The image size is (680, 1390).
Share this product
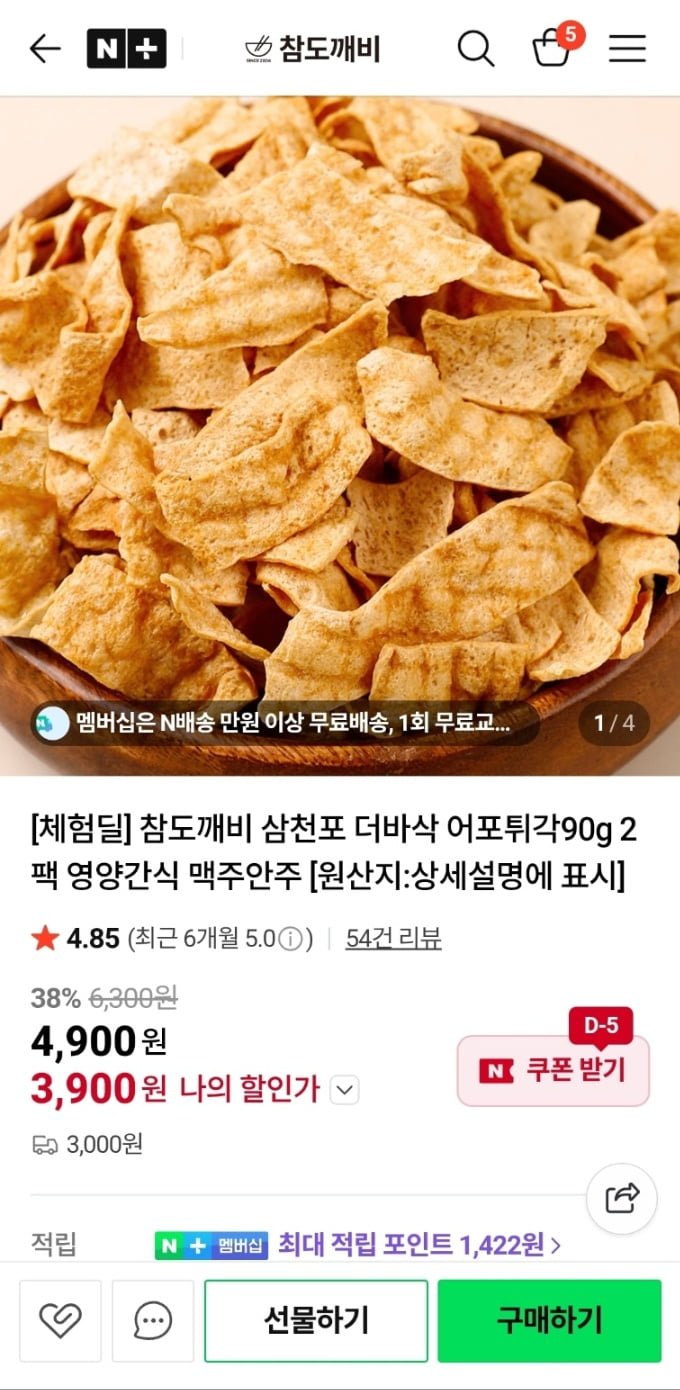click(x=621, y=1197)
